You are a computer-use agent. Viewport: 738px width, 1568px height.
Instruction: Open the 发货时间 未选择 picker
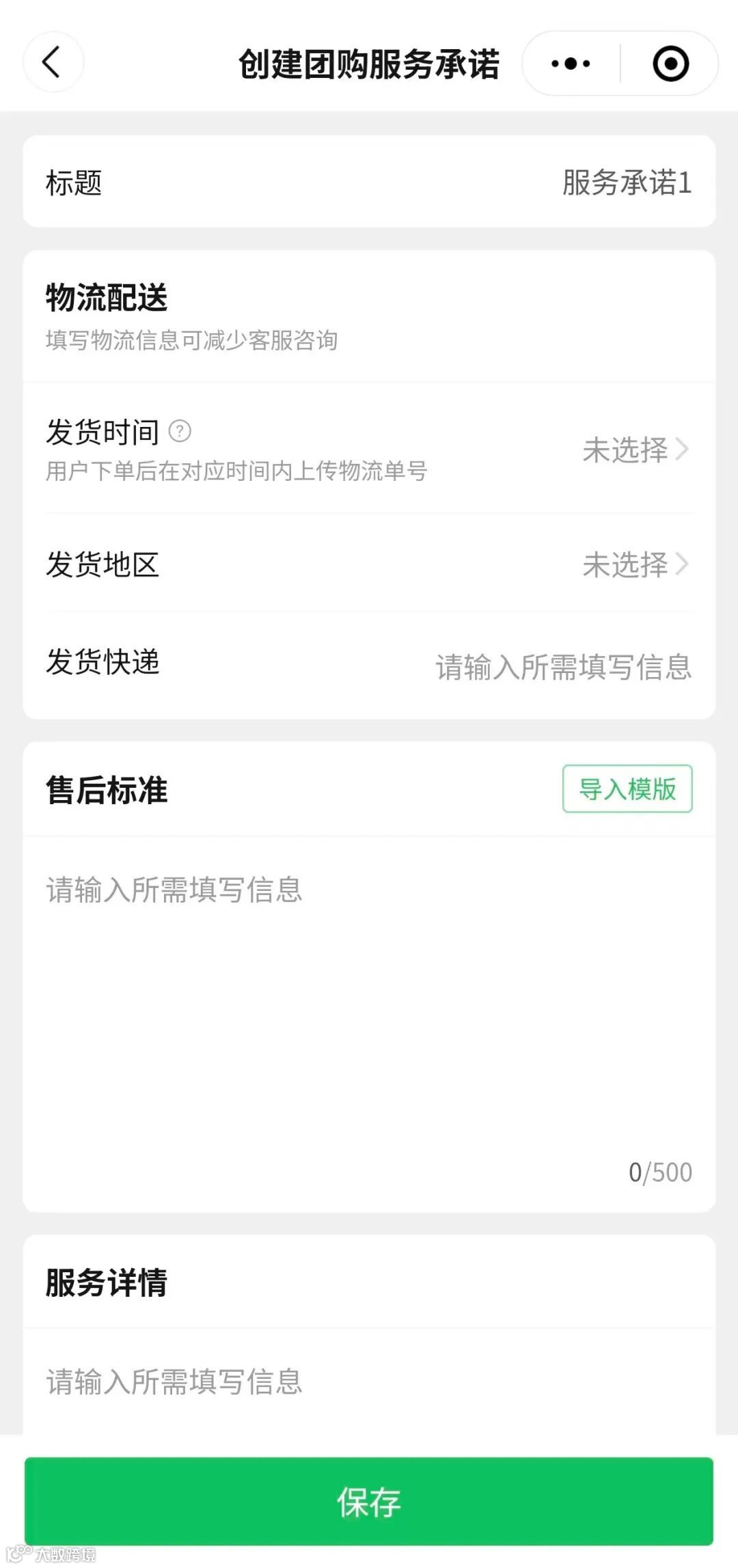pos(625,450)
